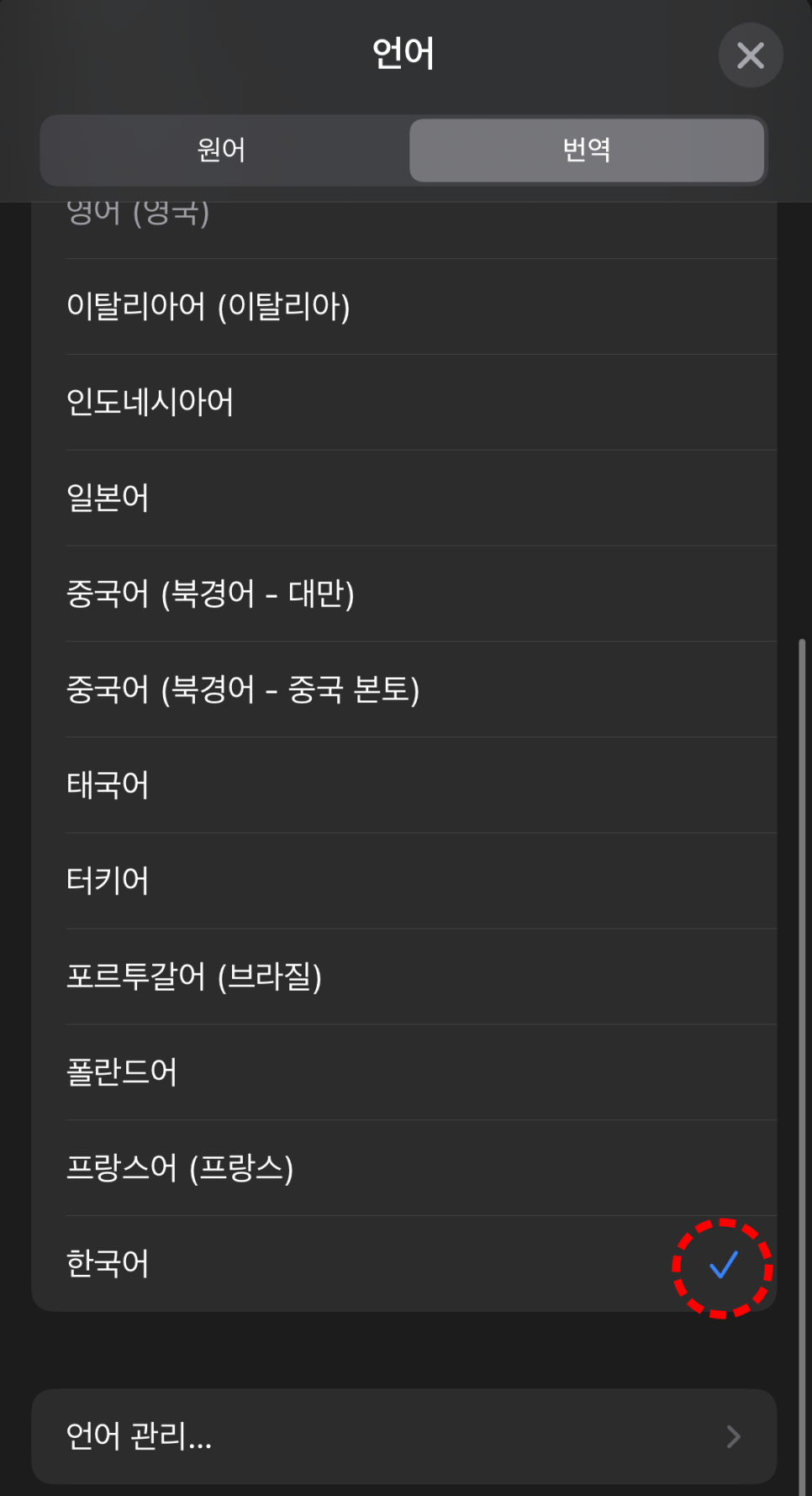Viewport: 812px width, 1496px height.
Task: Open 언어 관리... settings
Action: tap(404, 1436)
